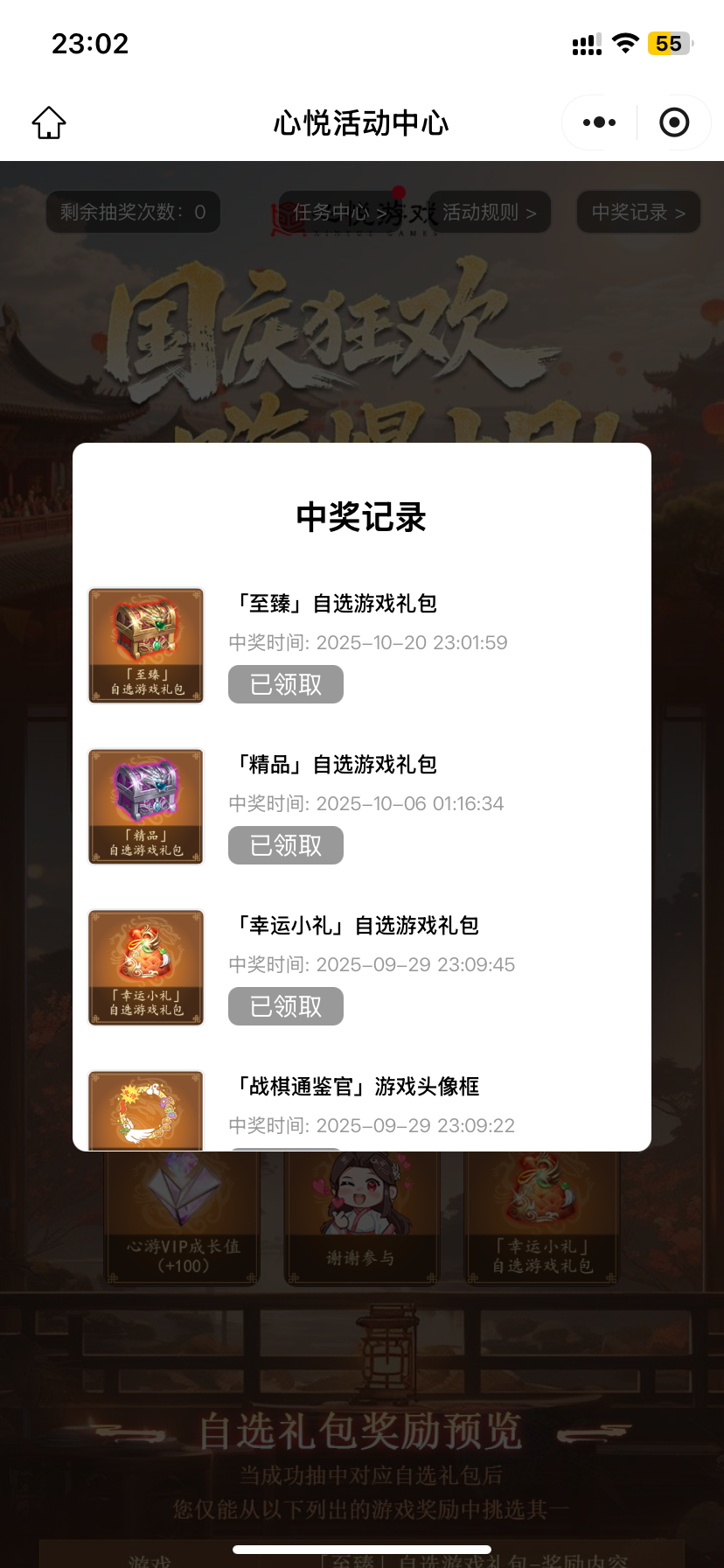
Task: Select the 「至臻」 treasure chest prize icon
Action: click(145, 645)
